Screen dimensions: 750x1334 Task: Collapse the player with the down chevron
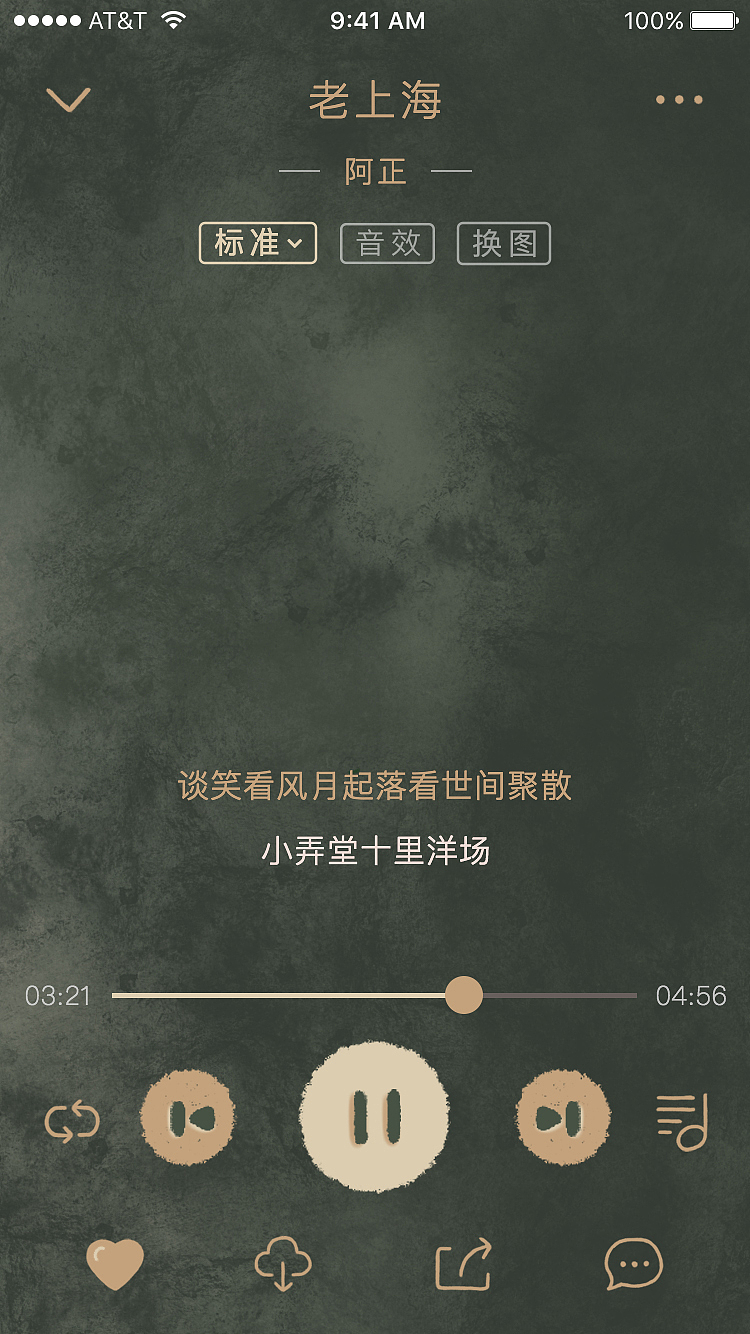point(68,100)
